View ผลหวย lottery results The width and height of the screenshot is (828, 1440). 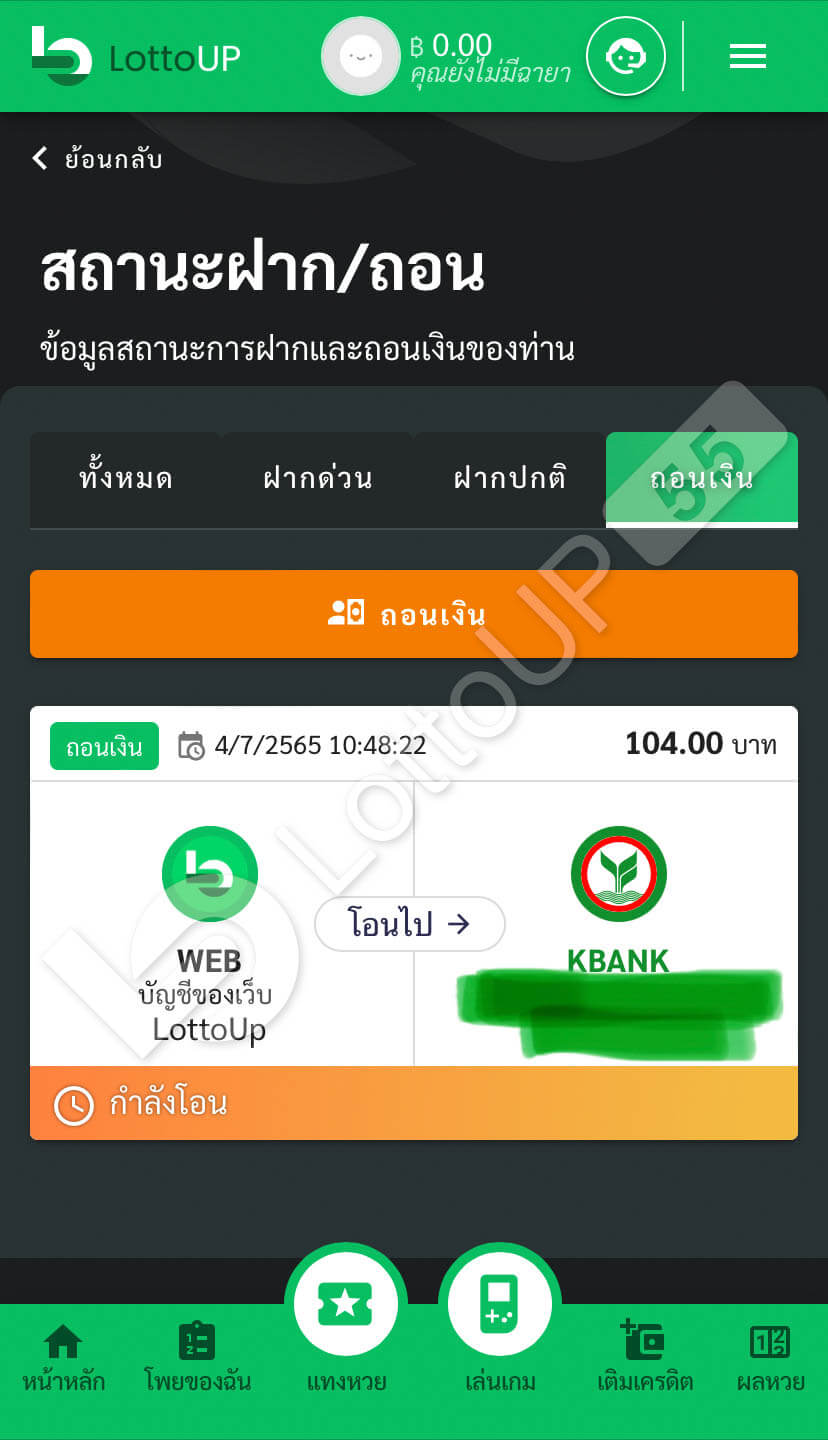point(770,1356)
